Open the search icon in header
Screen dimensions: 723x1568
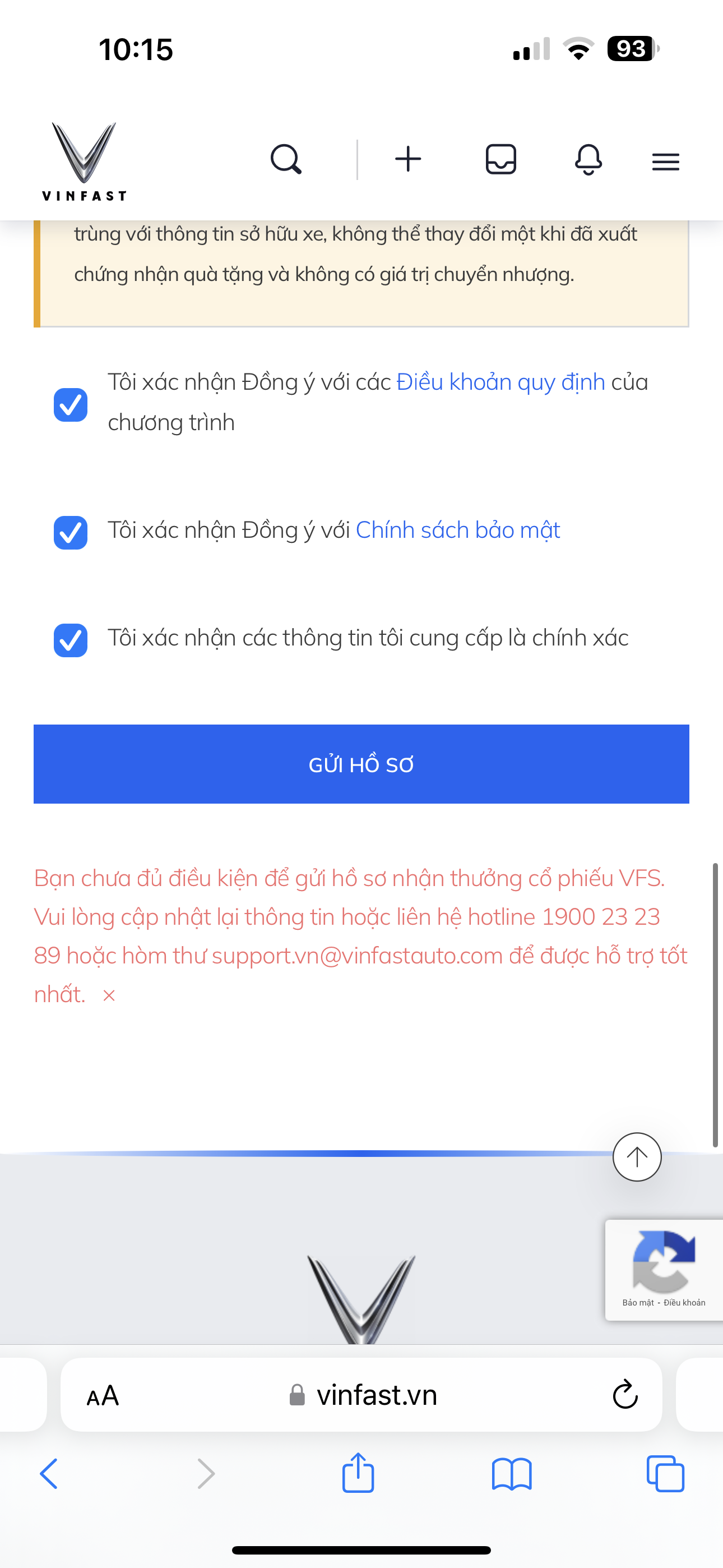[x=285, y=159]
